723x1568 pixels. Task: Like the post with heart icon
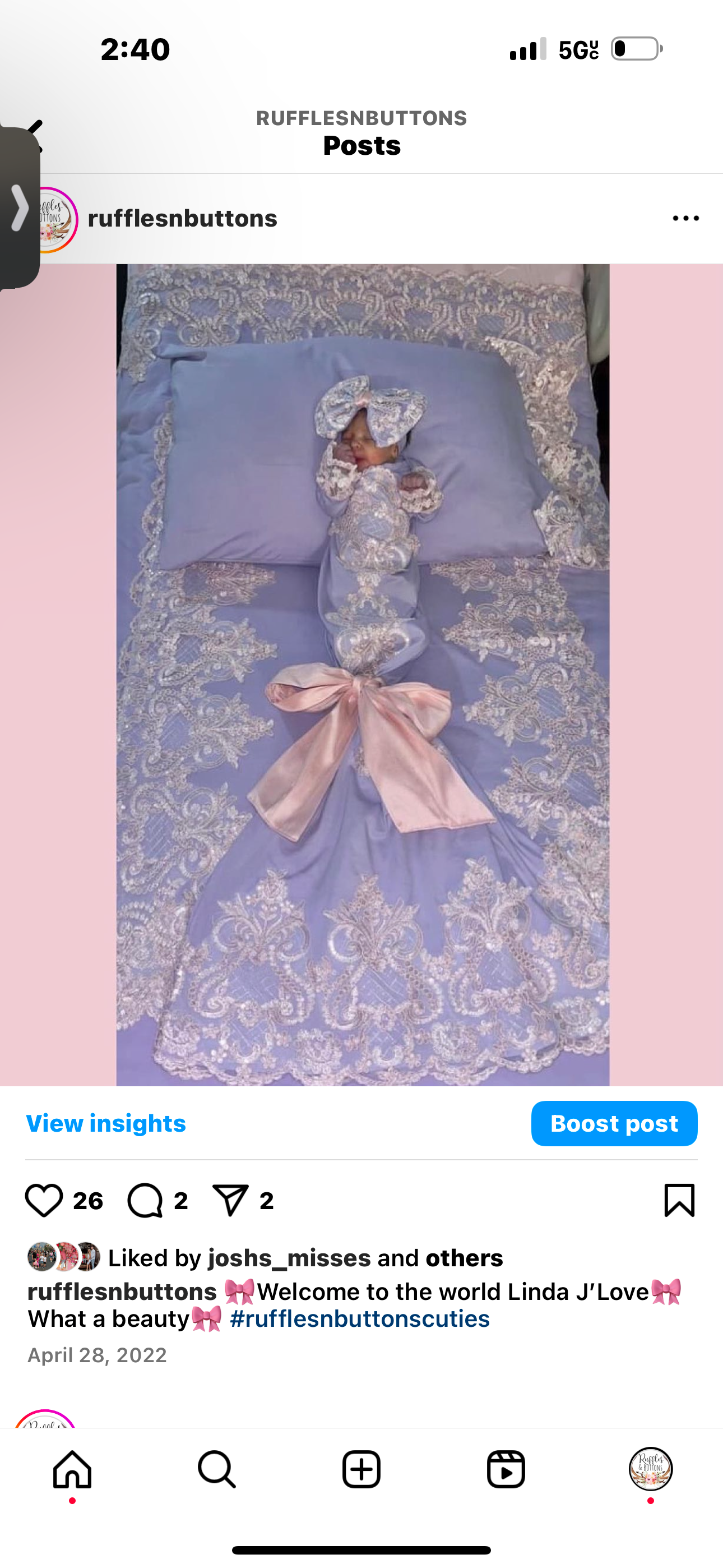coord(44,1200)
